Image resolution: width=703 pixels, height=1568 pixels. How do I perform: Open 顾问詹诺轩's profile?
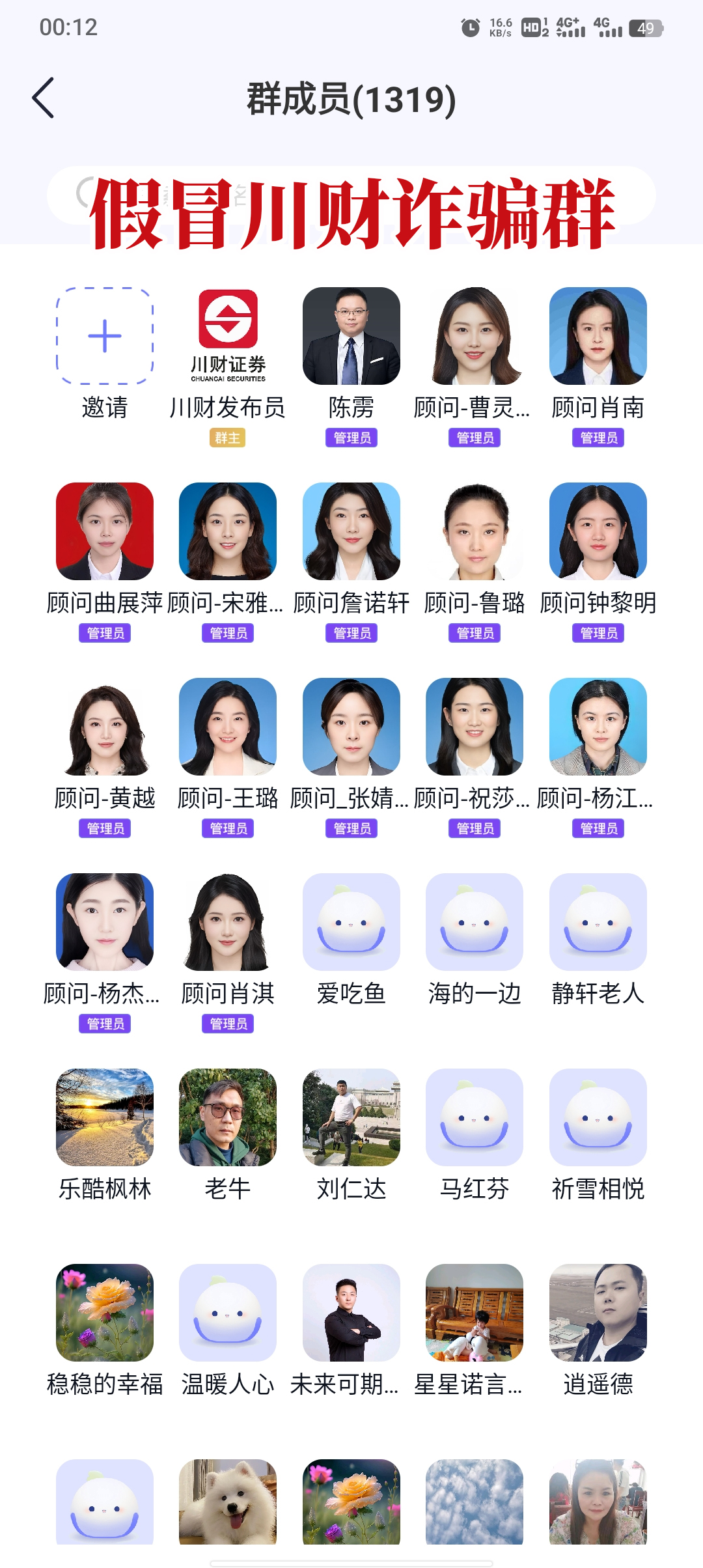pyautogui.click(x=351, y=531)
